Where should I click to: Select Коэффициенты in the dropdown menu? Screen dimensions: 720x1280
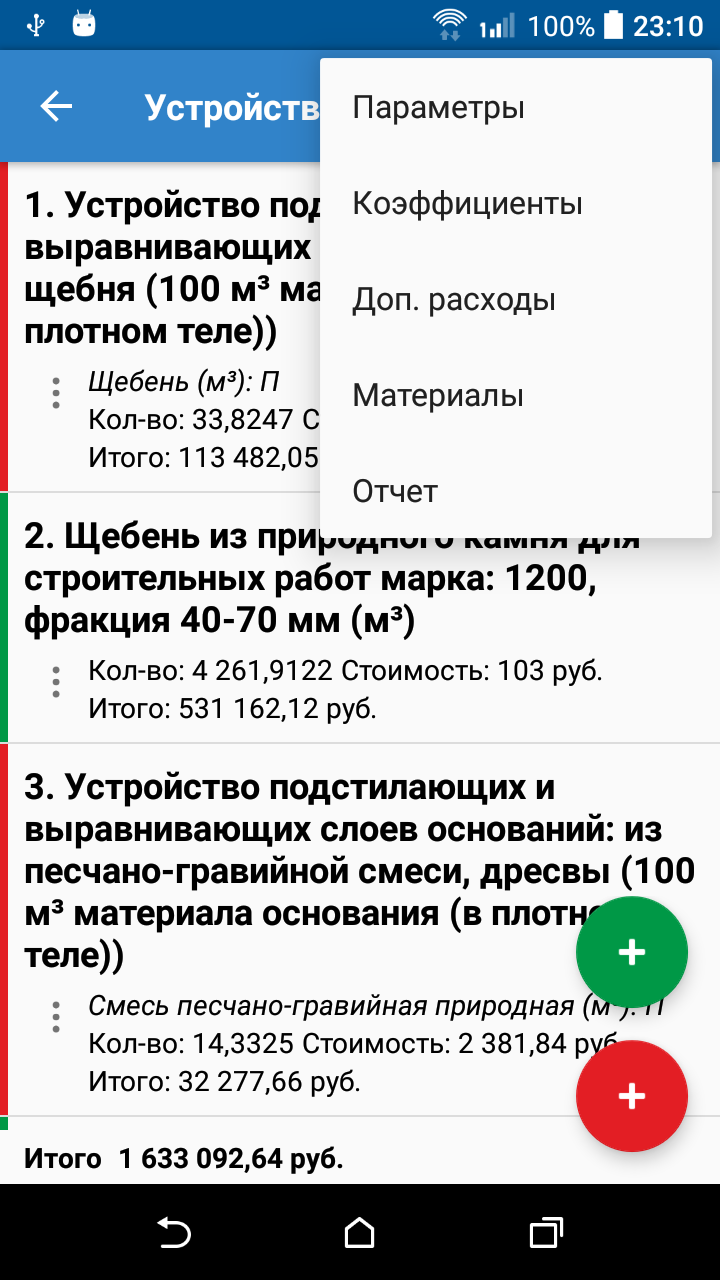pos(467,204)
